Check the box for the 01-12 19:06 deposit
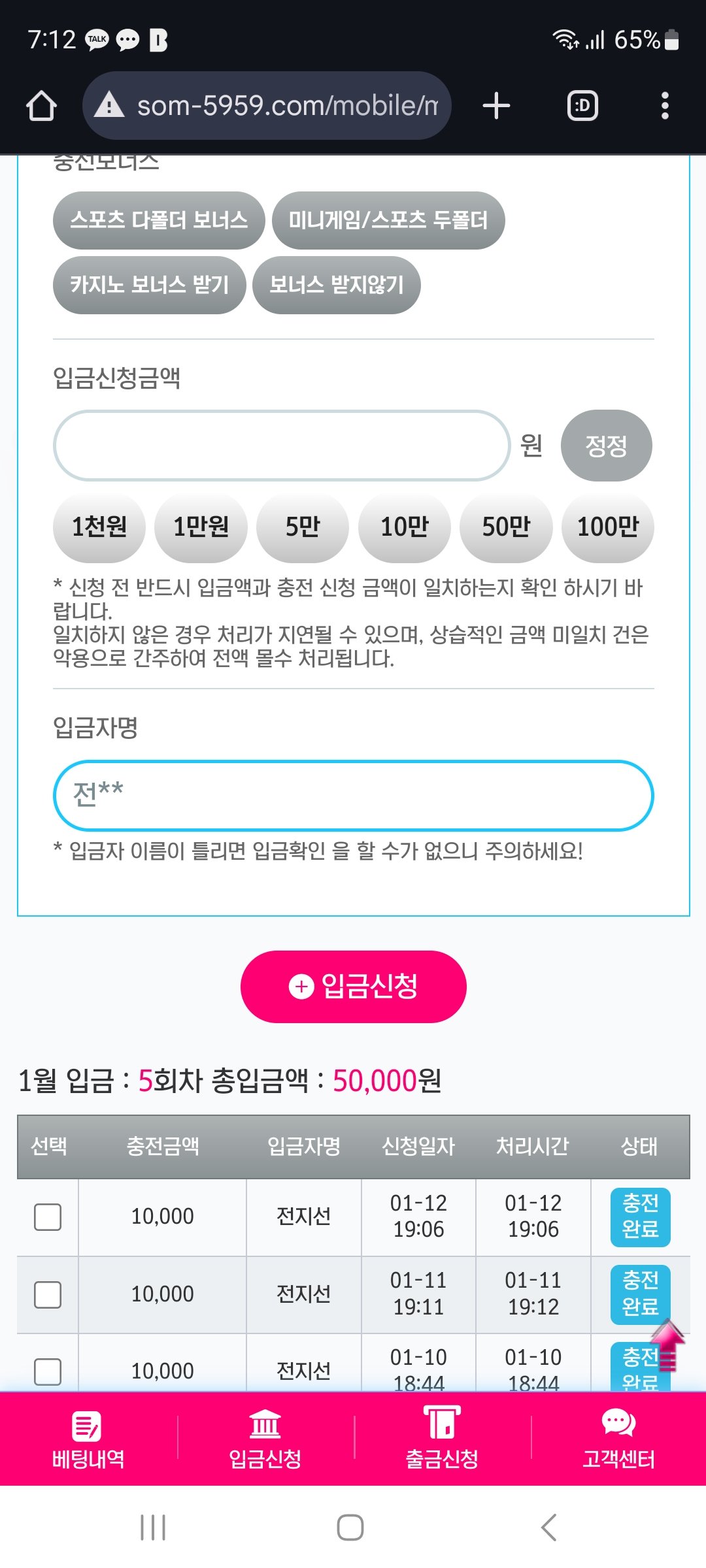The image size is (706, 1568). click(48, 1217)
